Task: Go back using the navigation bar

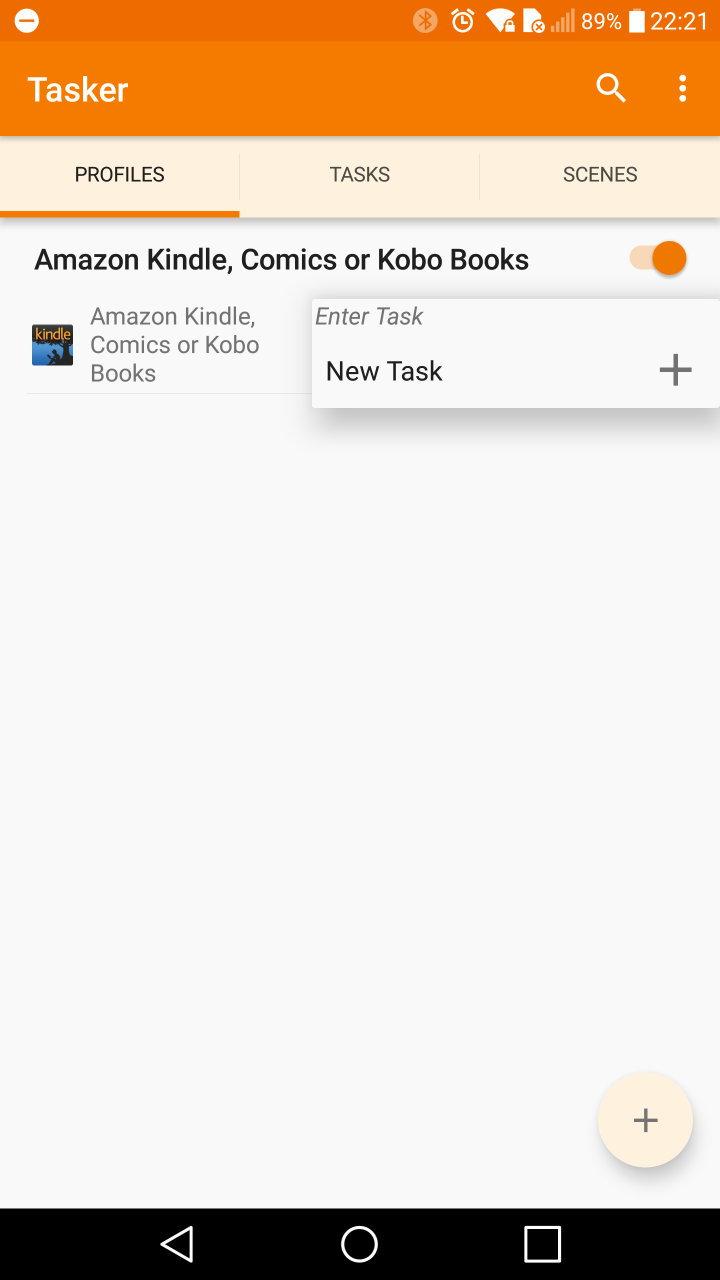Action: click(178, 1244)
